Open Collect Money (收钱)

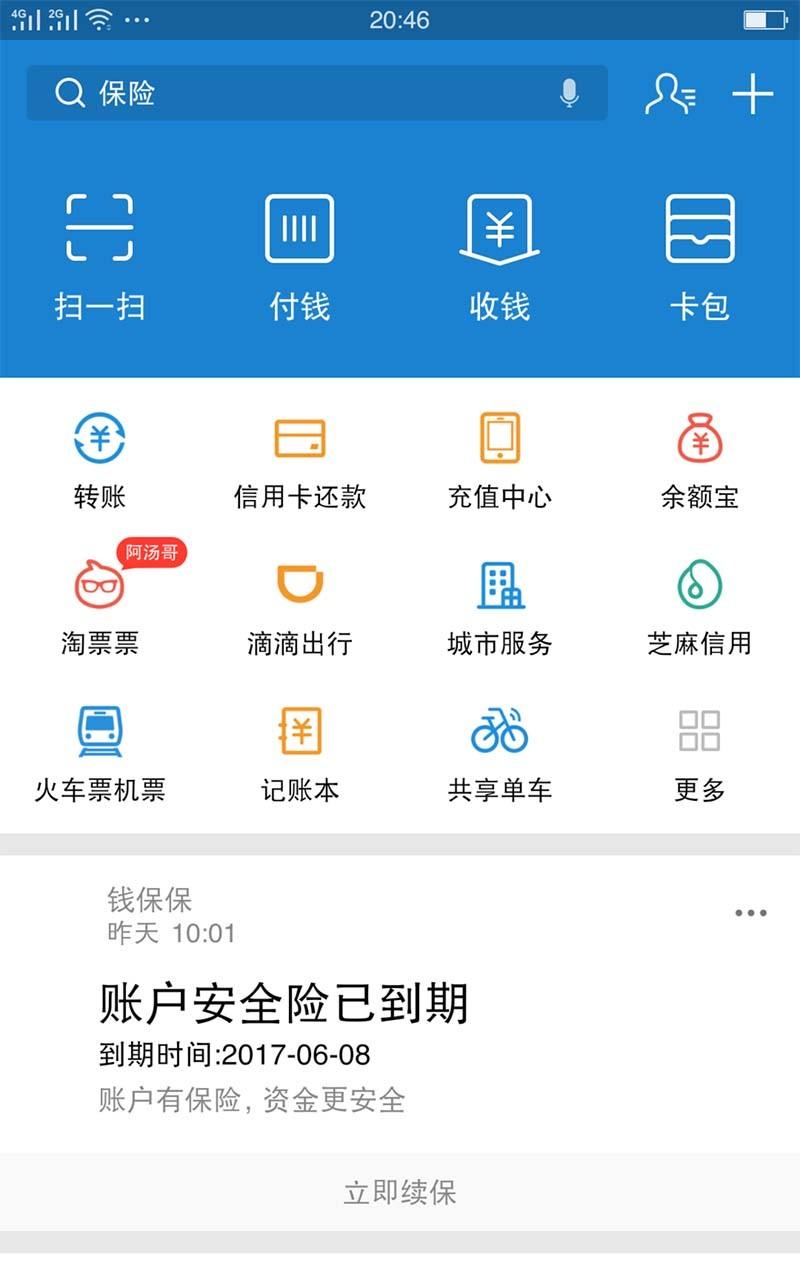click(500, 253)
